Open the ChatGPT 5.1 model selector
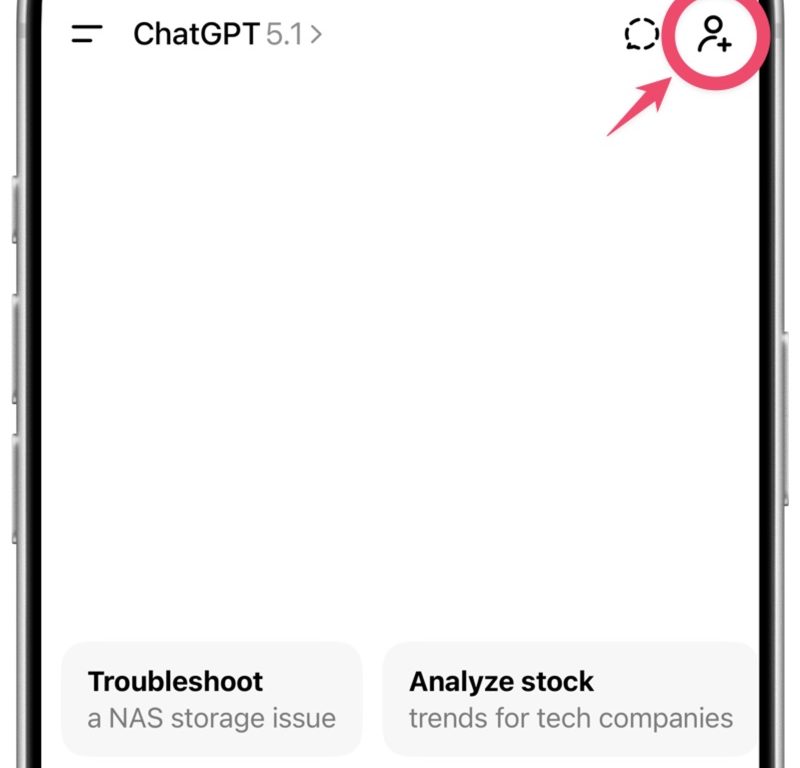Image resolution: width=800 pixels, height=768 pixels. 228,35
